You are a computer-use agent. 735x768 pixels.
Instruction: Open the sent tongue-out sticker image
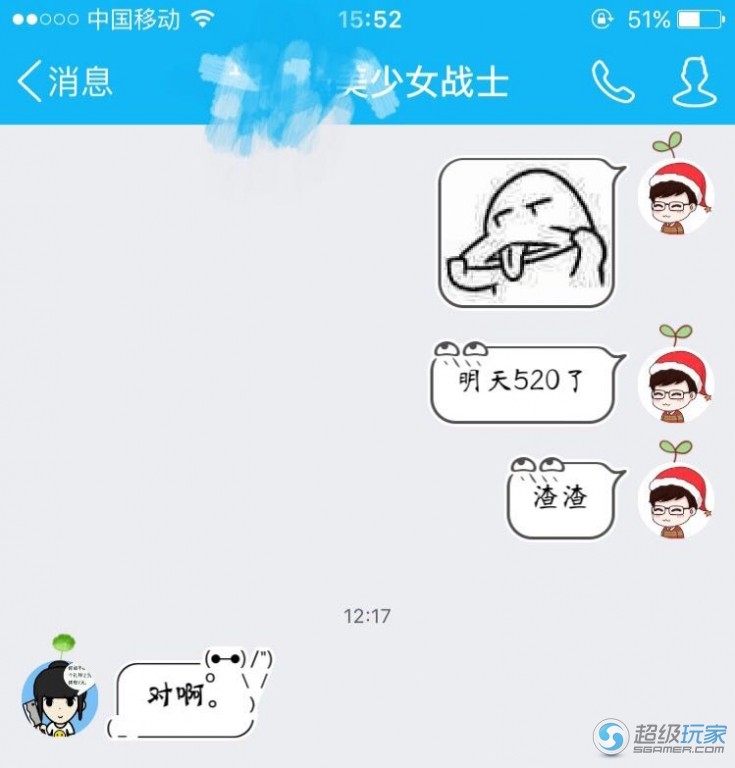[526, 233]
